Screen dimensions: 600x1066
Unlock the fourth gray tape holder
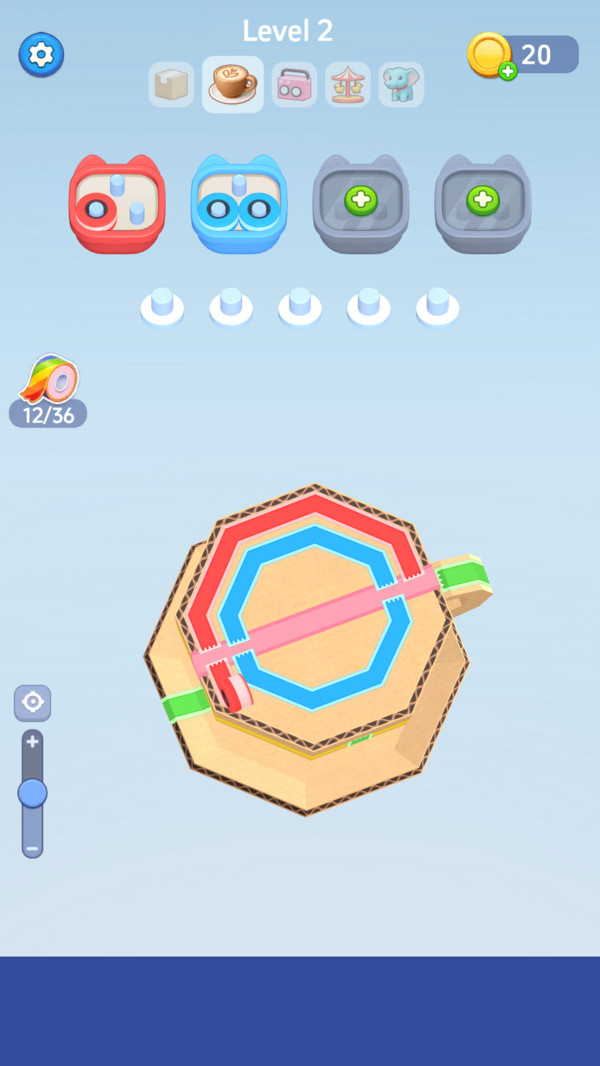483,201
